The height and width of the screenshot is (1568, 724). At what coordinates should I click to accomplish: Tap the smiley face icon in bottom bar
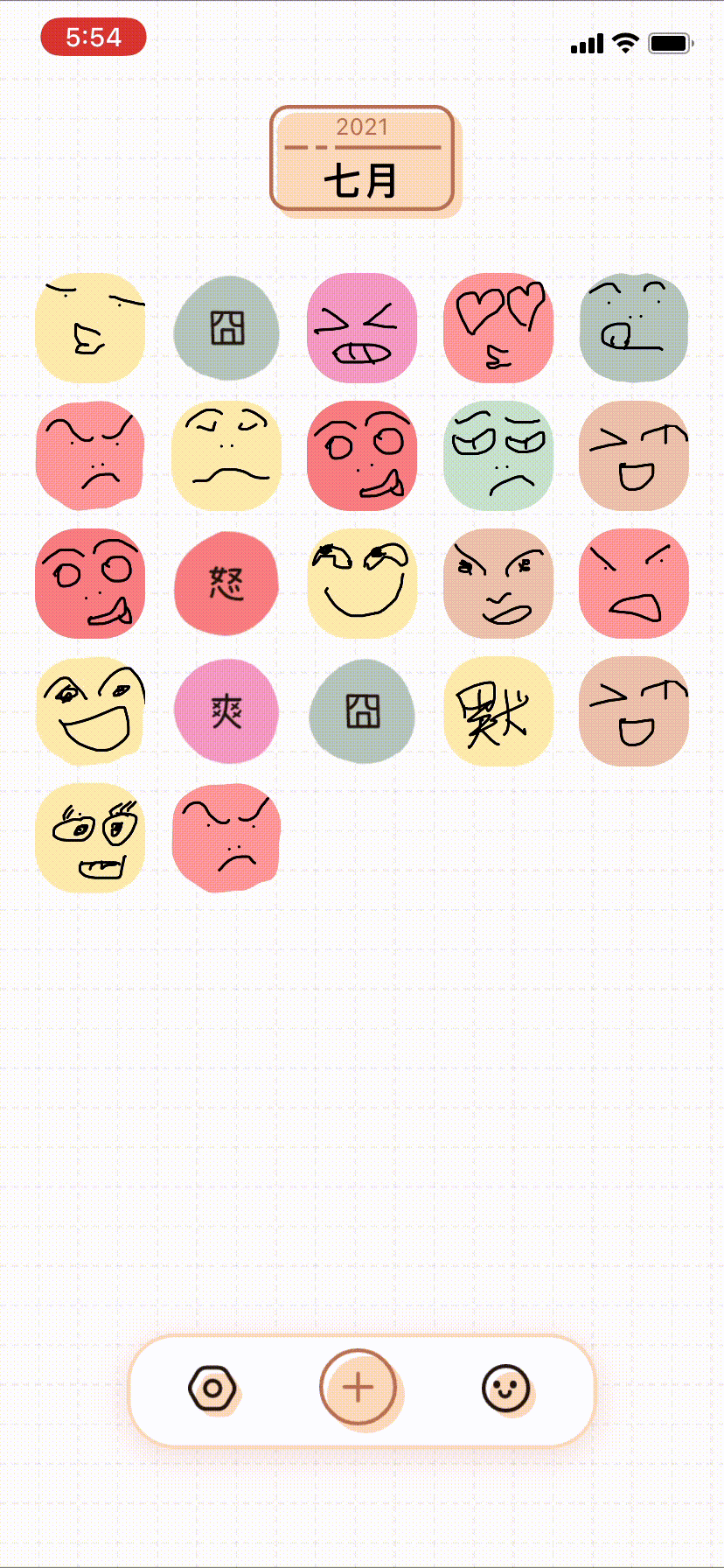(x=506, y=1389)
